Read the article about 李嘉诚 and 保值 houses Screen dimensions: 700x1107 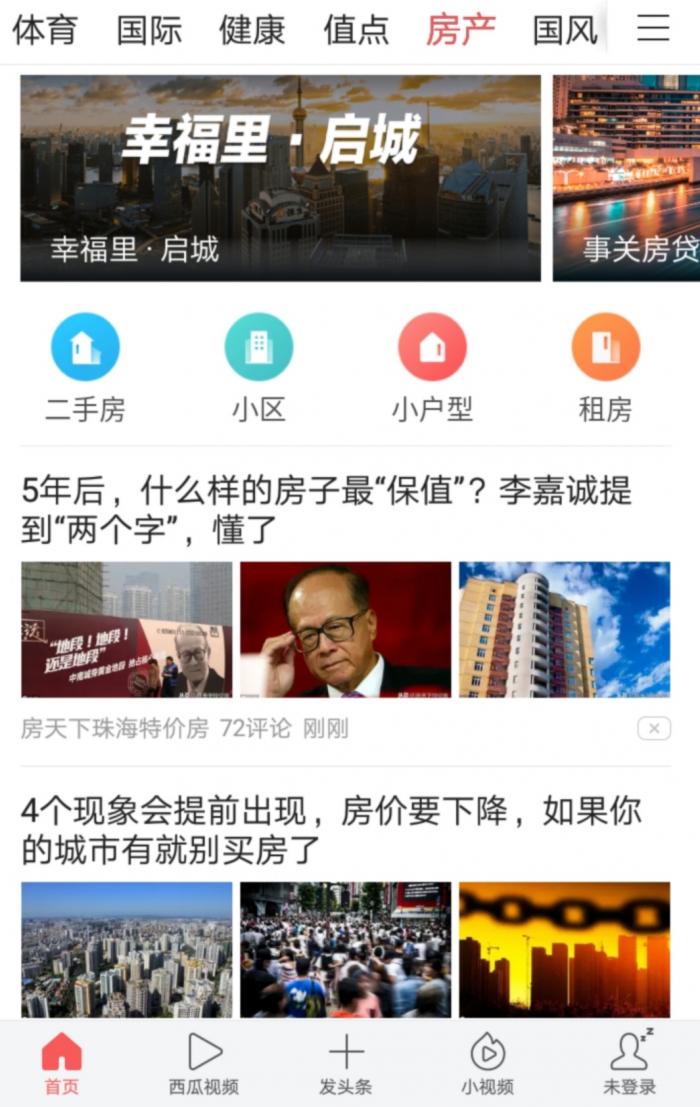point(326,509)
